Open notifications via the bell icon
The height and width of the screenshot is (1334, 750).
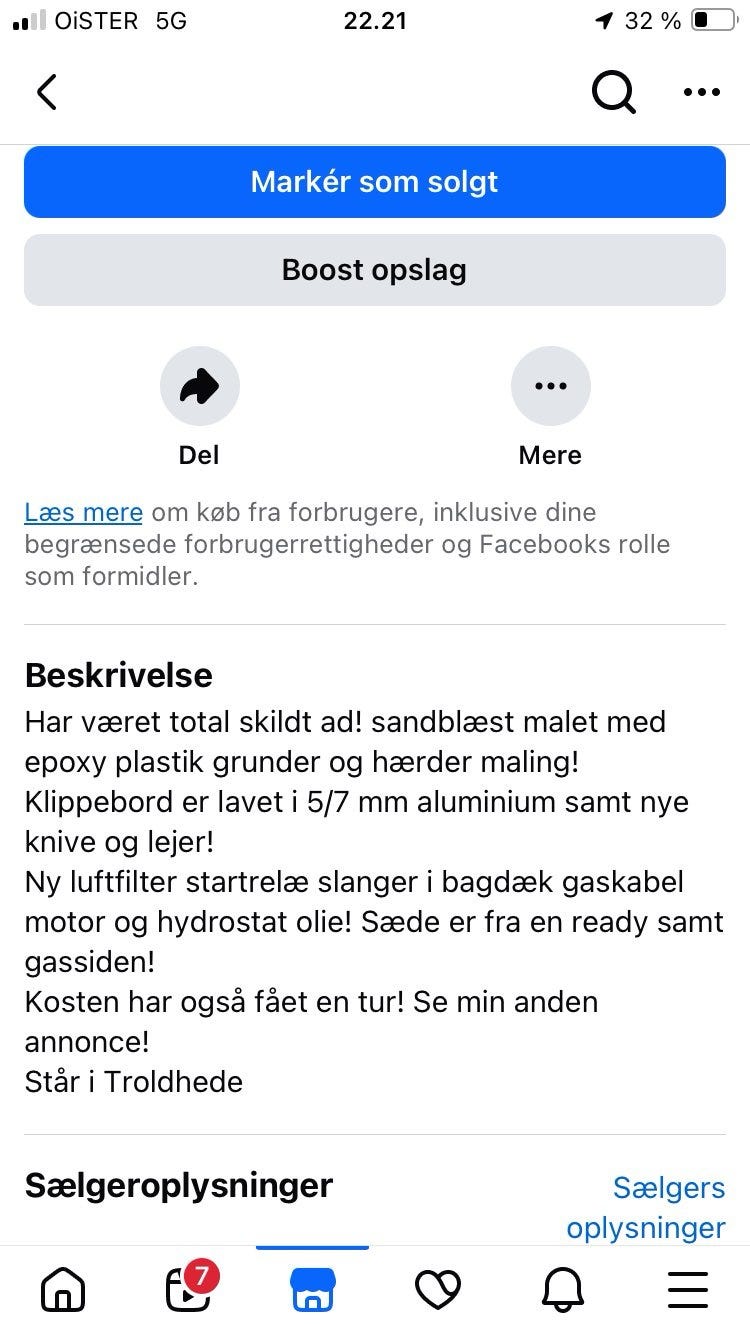(x=562, y=1289)
